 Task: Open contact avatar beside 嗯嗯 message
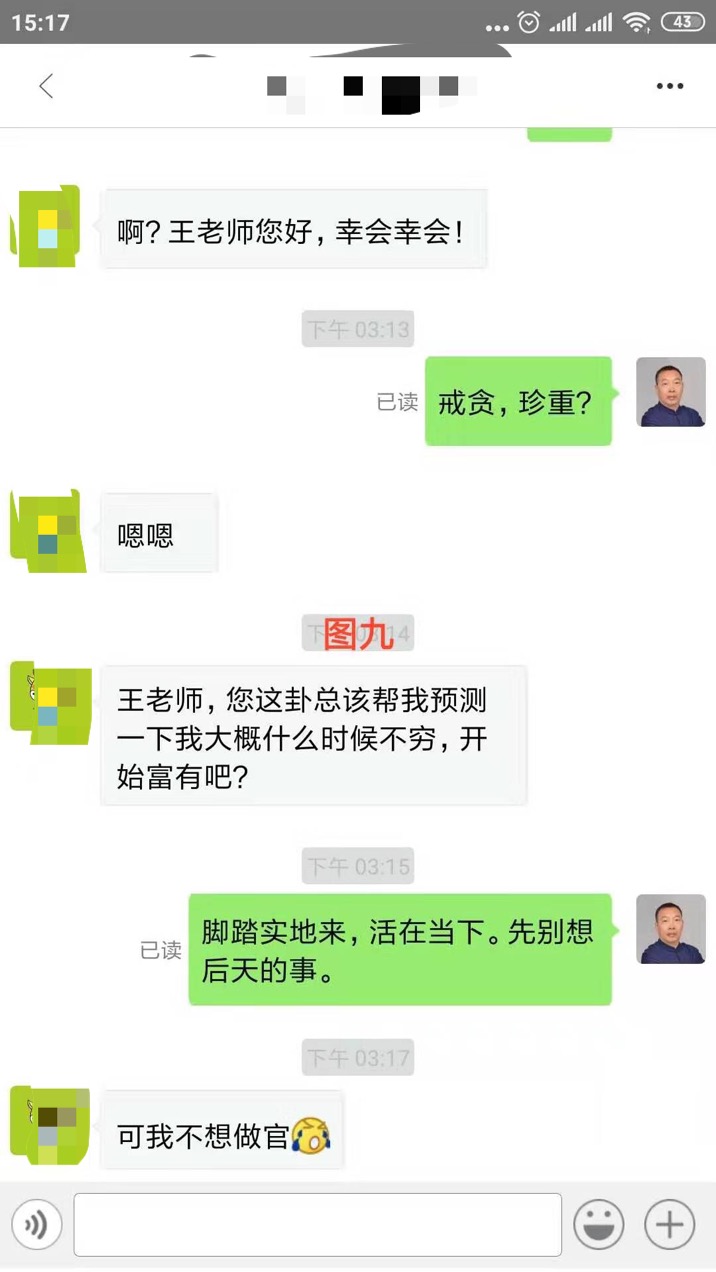pos(46,531)
